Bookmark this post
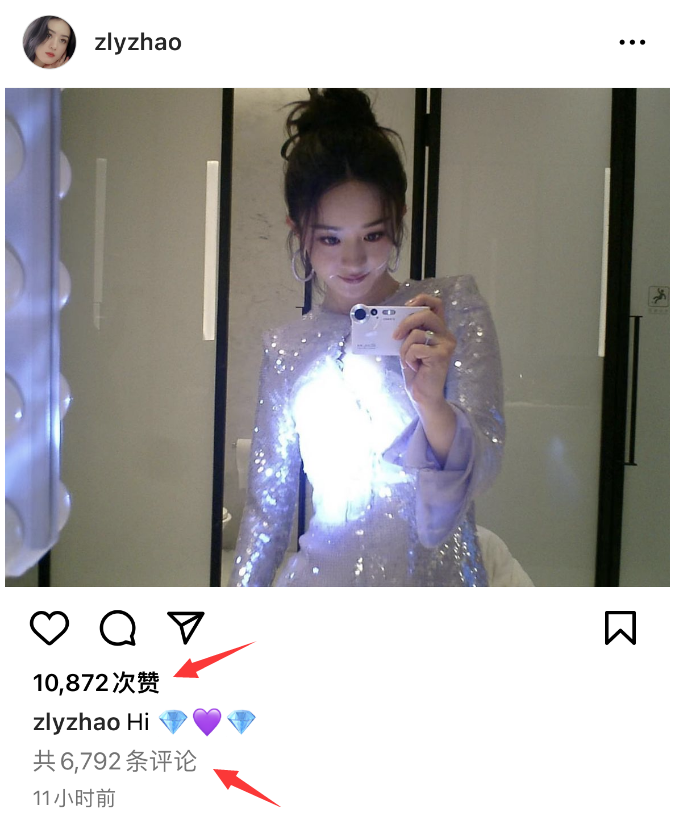This screenshot has height=823, width=681. click(x=620, y=628)
